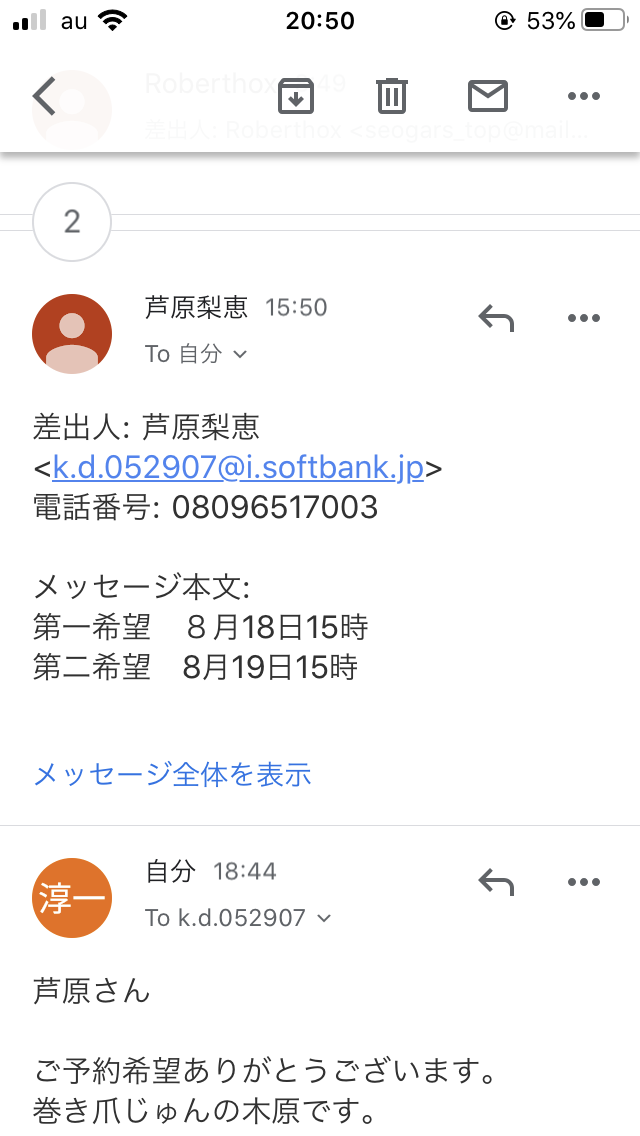
Task: Open more options for the 18:44 message
Action: point(583,882)
